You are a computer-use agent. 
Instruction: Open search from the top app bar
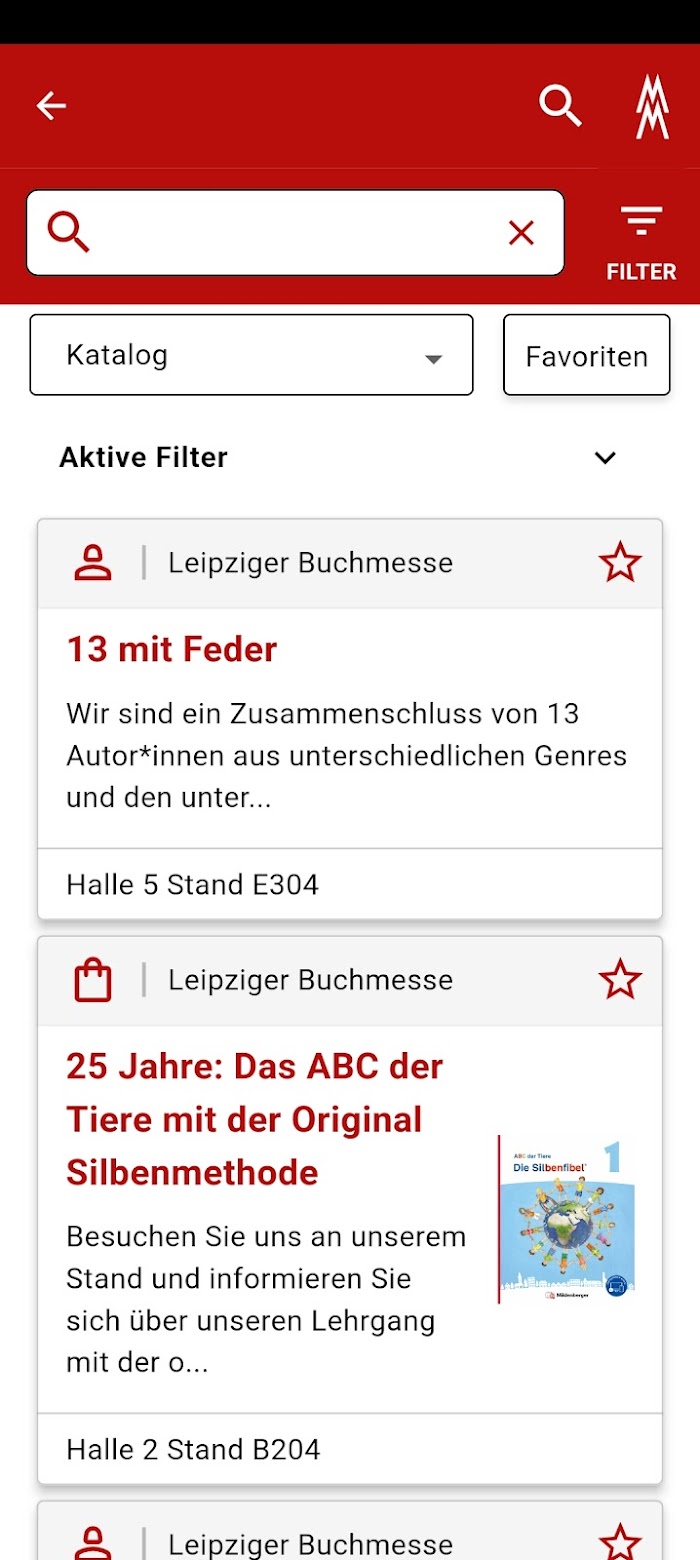560,106
